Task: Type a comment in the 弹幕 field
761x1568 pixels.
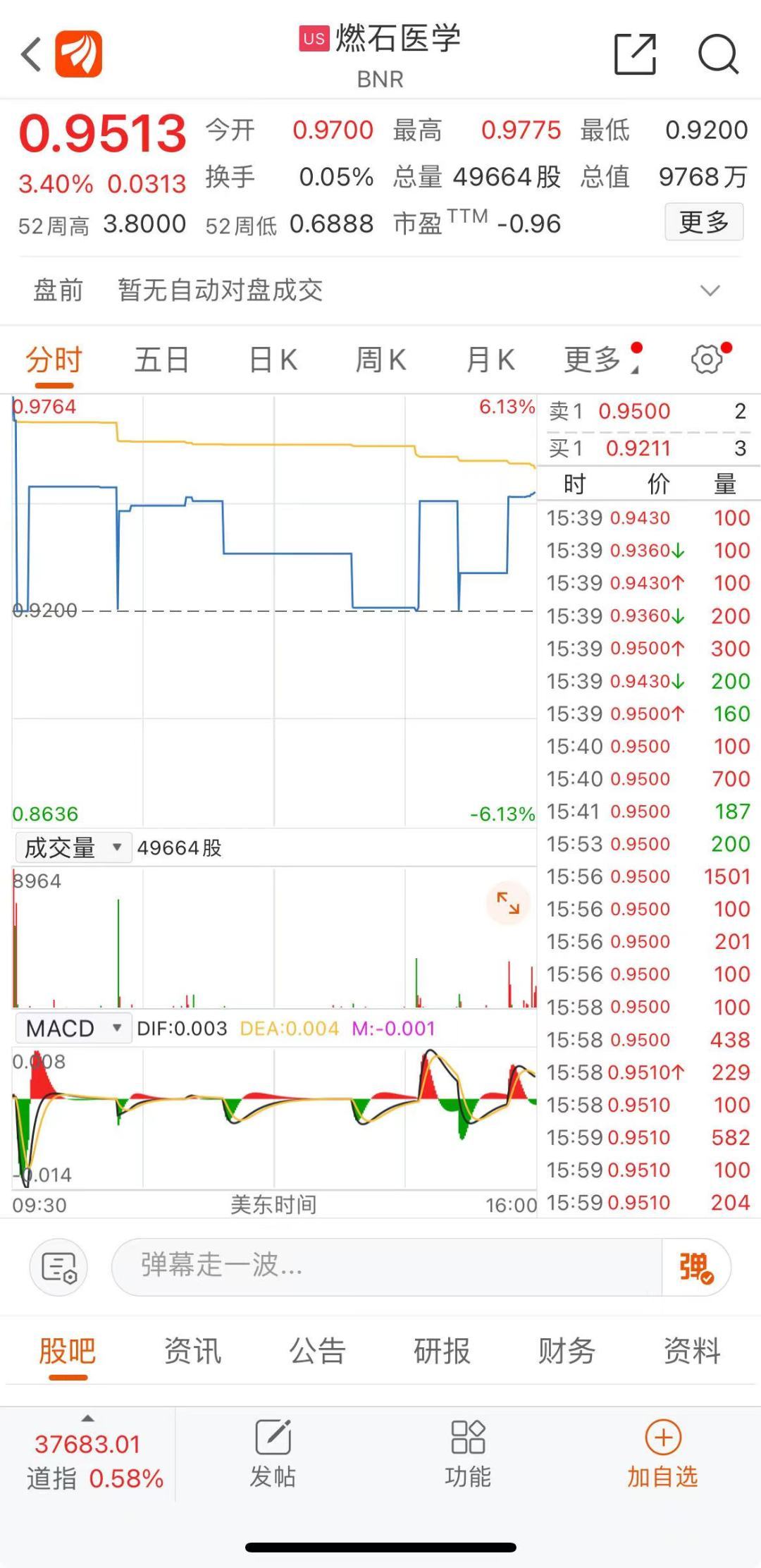Action: point(386,1267)
